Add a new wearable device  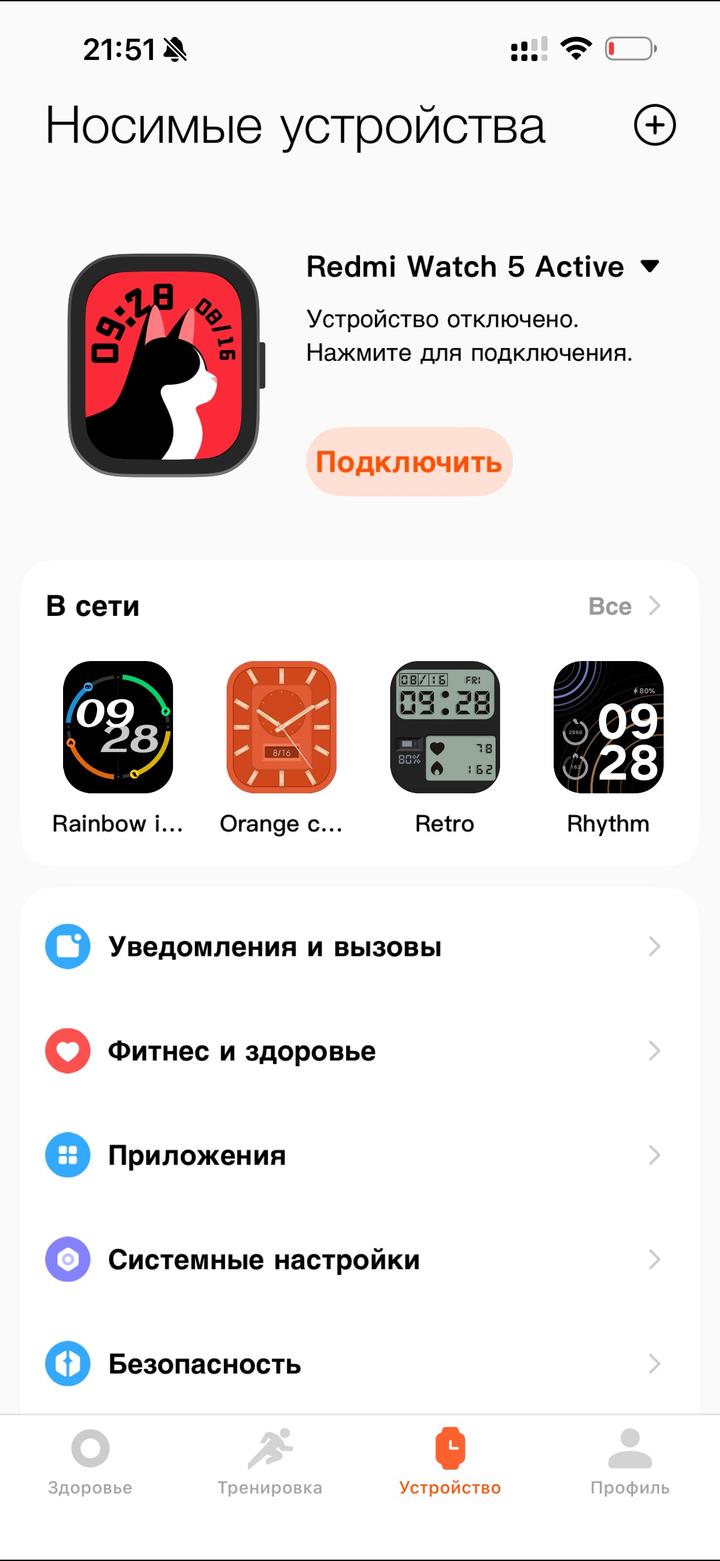coord(655,125)
